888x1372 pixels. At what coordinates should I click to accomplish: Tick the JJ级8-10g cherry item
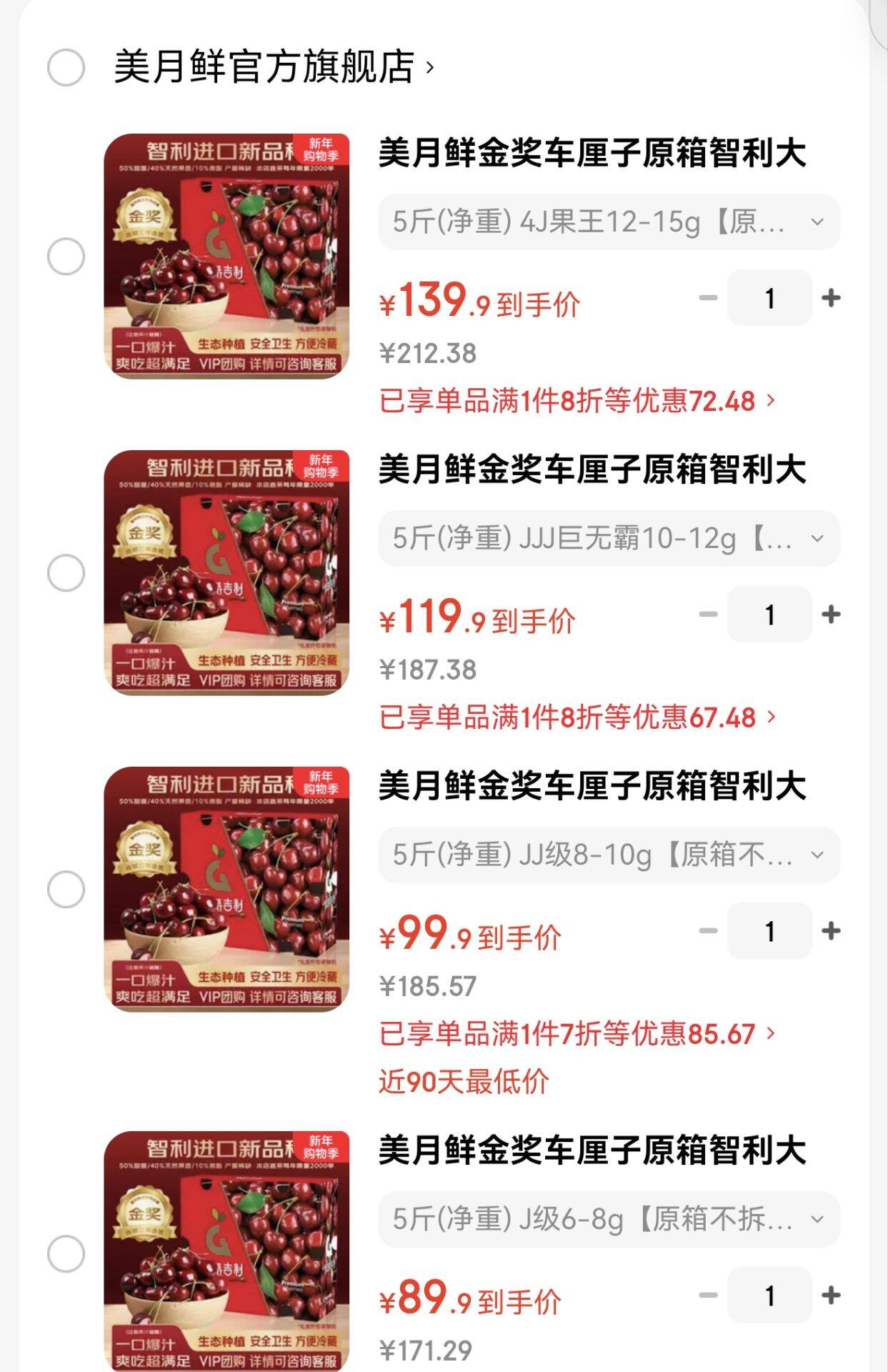tap(66, 890)
